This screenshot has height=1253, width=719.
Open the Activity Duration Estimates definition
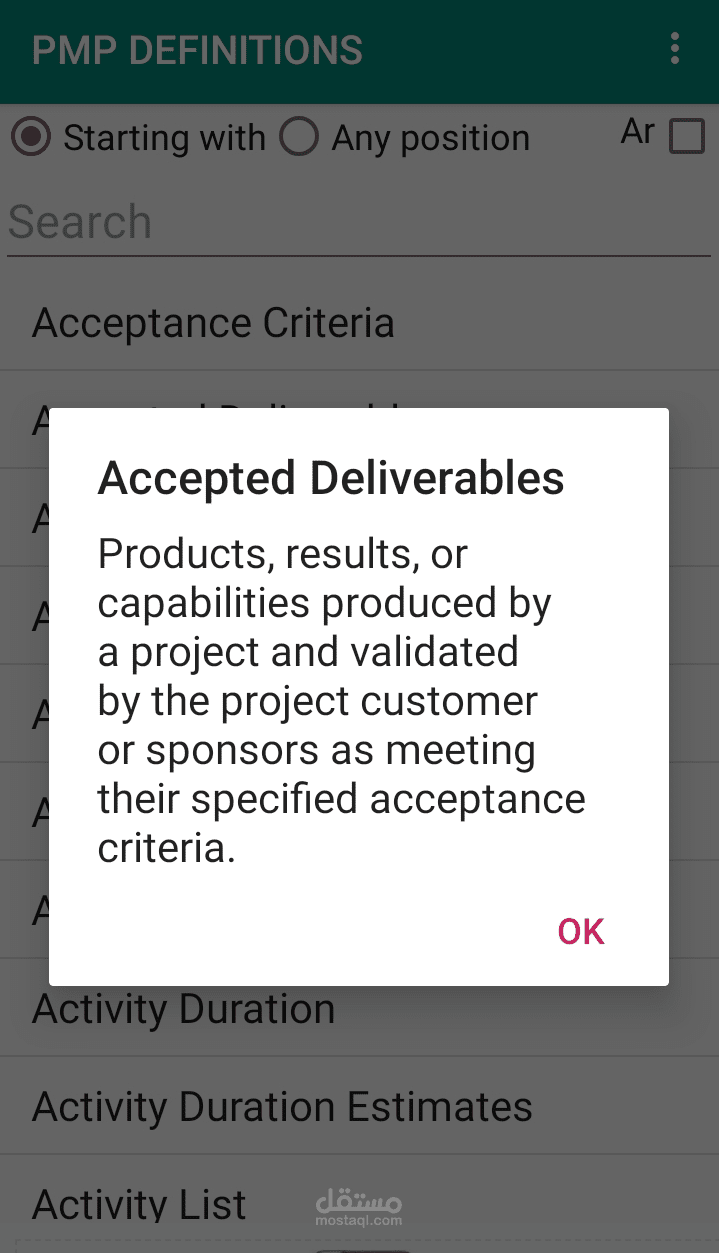pos(282,1107)
